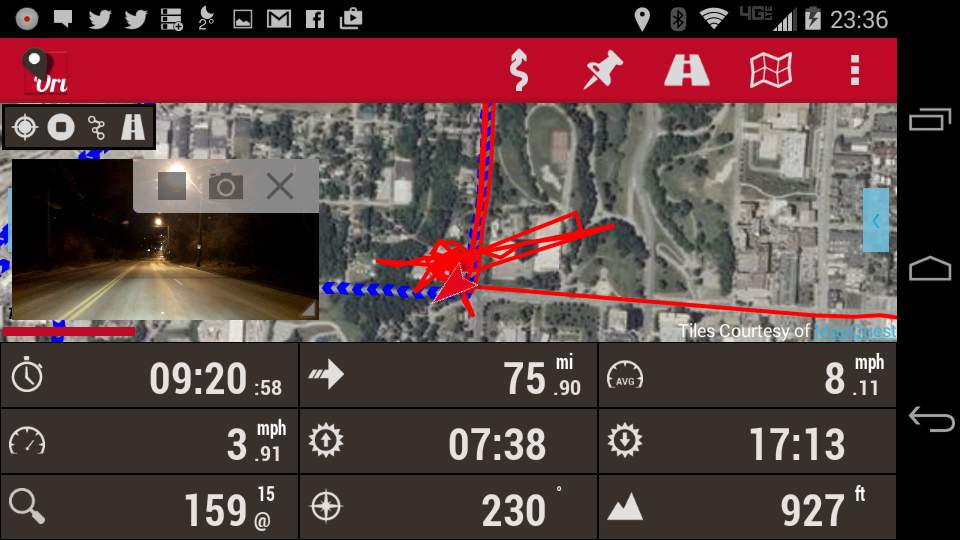Tap the elapsed timer 09:20 tile
This screenshot has height=540, width=960.
150,376
